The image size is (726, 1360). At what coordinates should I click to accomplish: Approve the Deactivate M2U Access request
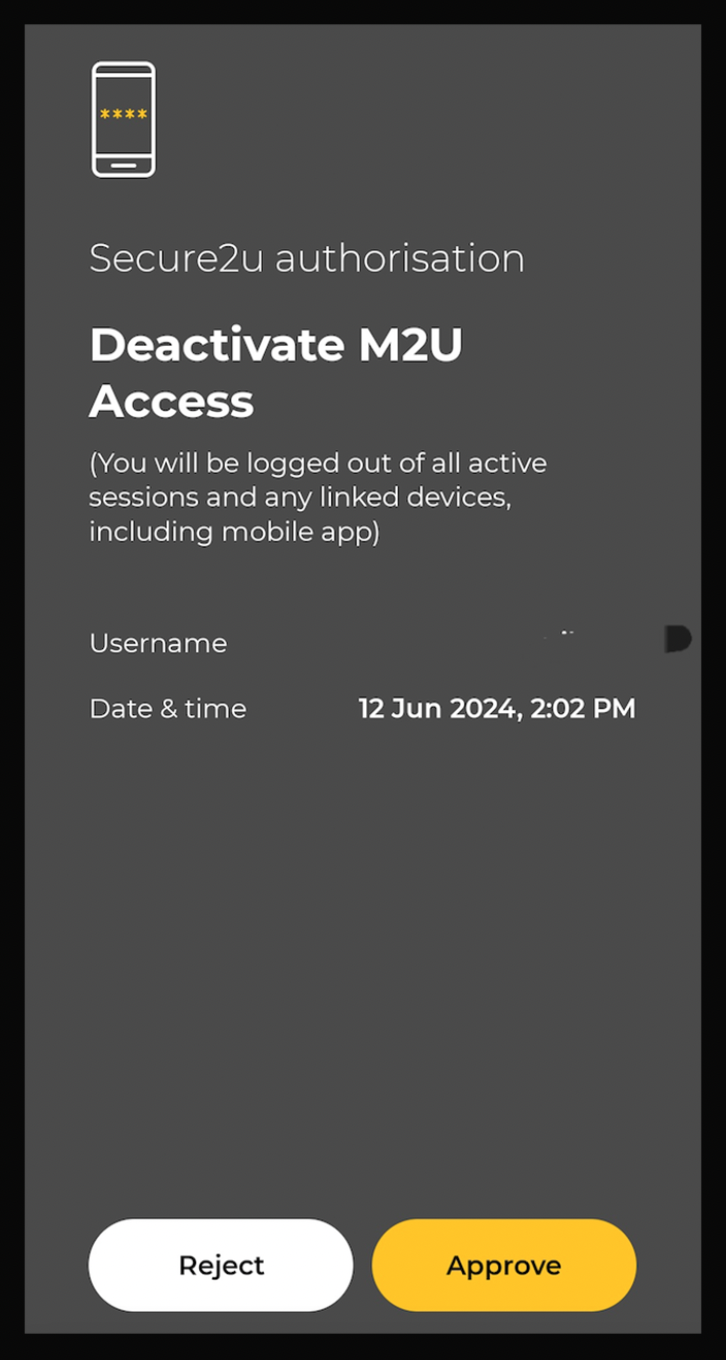click(x=504, y=1265)
